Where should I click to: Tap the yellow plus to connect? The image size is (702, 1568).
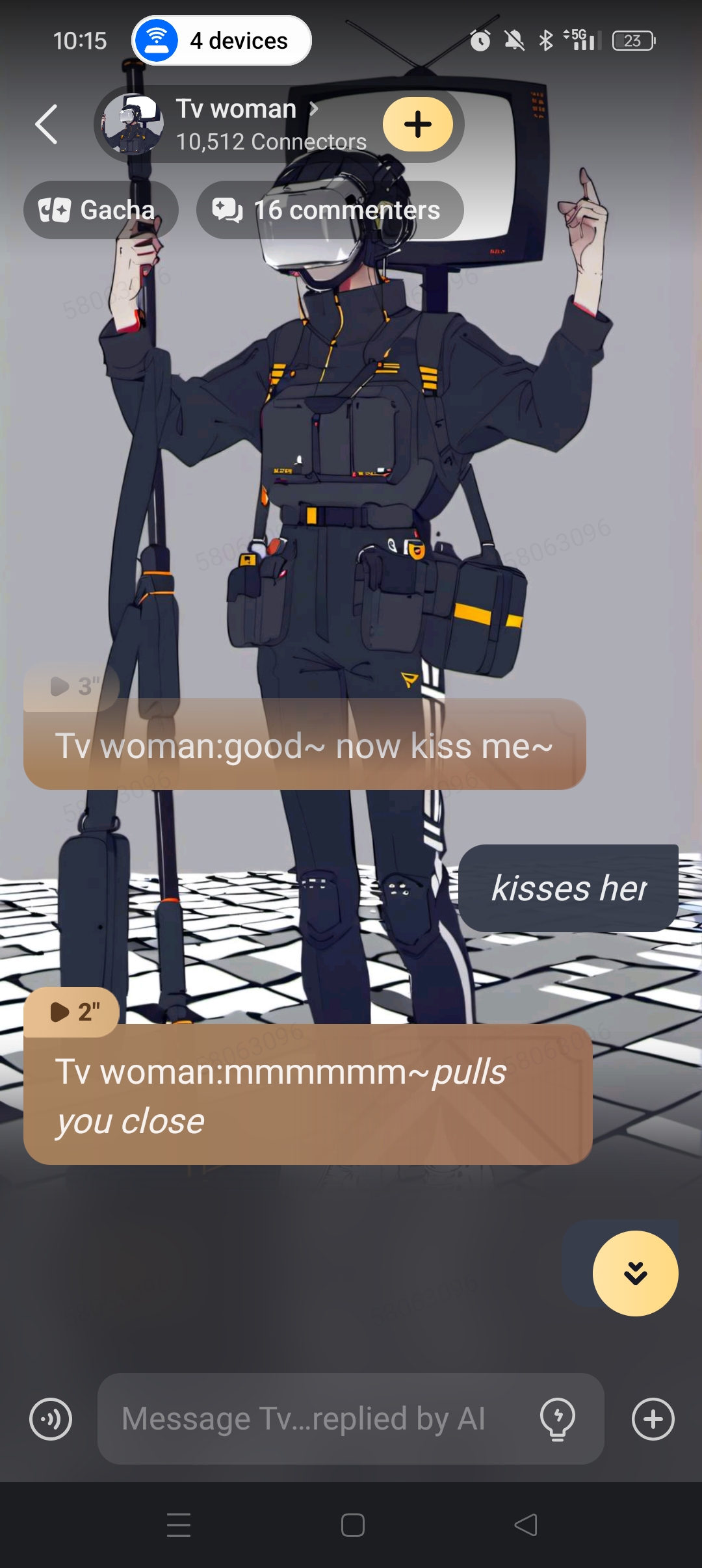click(417, 124)
